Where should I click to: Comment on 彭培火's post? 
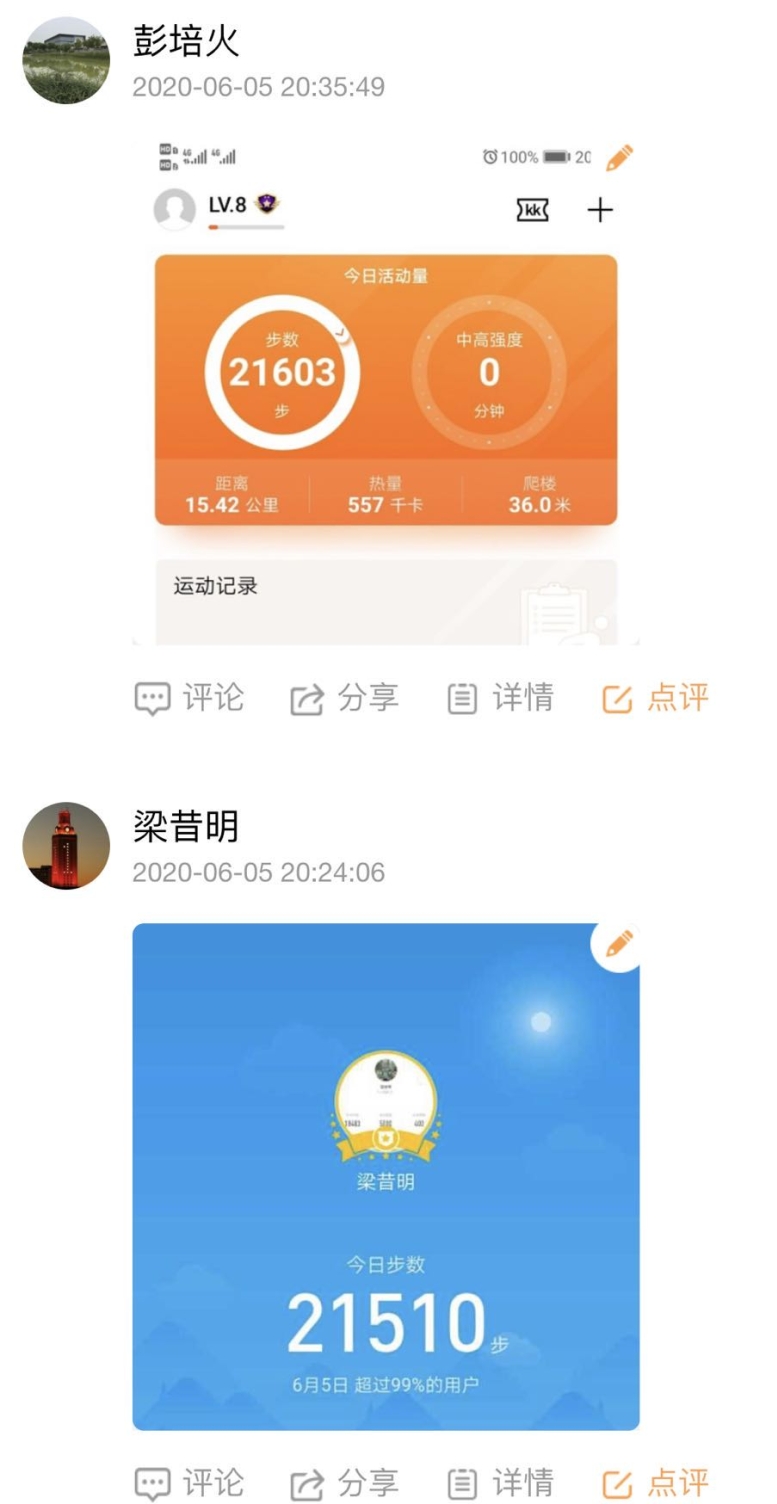coord(189,698)
